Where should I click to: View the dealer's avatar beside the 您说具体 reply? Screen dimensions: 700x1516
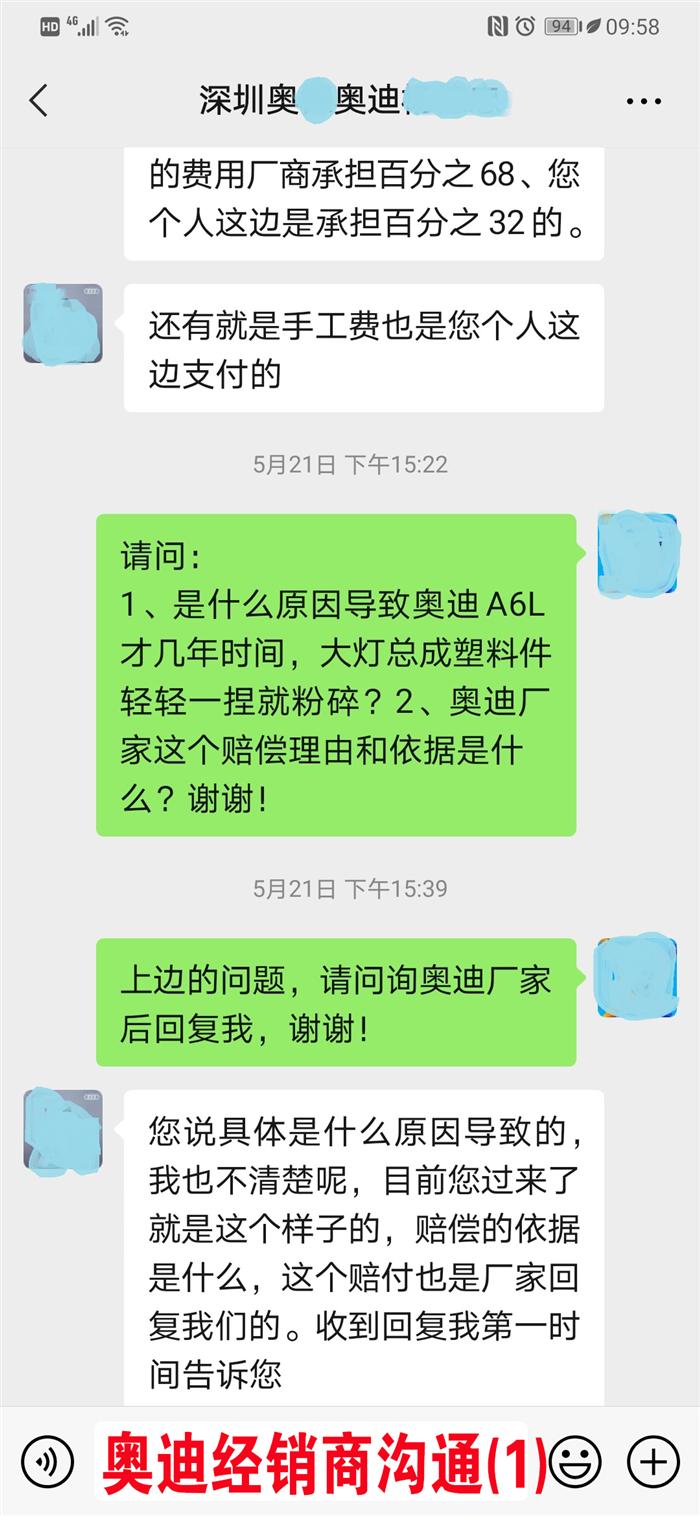63,1129
